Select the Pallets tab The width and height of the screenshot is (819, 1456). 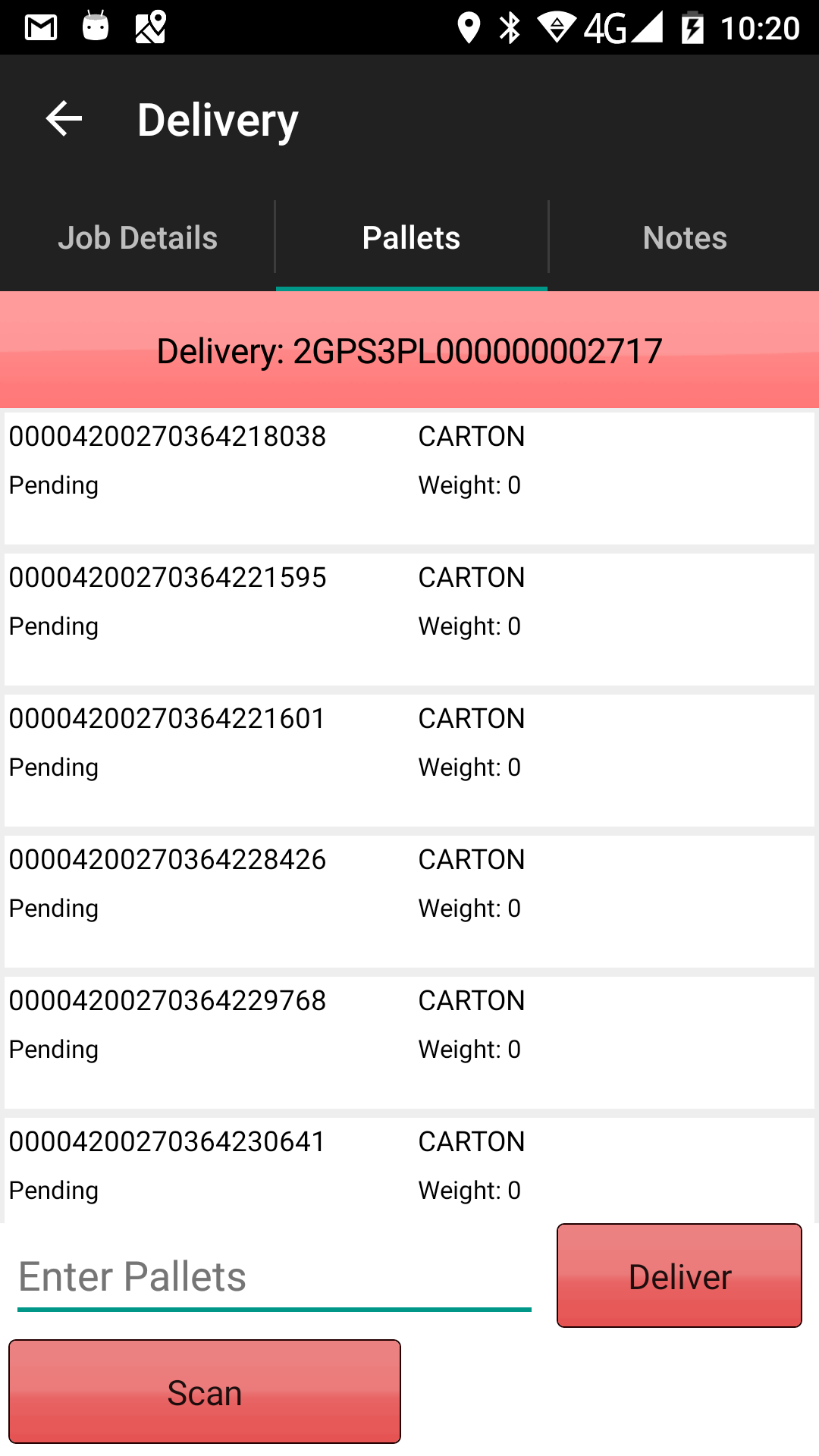pyautogui.click(x=411, y=238)
